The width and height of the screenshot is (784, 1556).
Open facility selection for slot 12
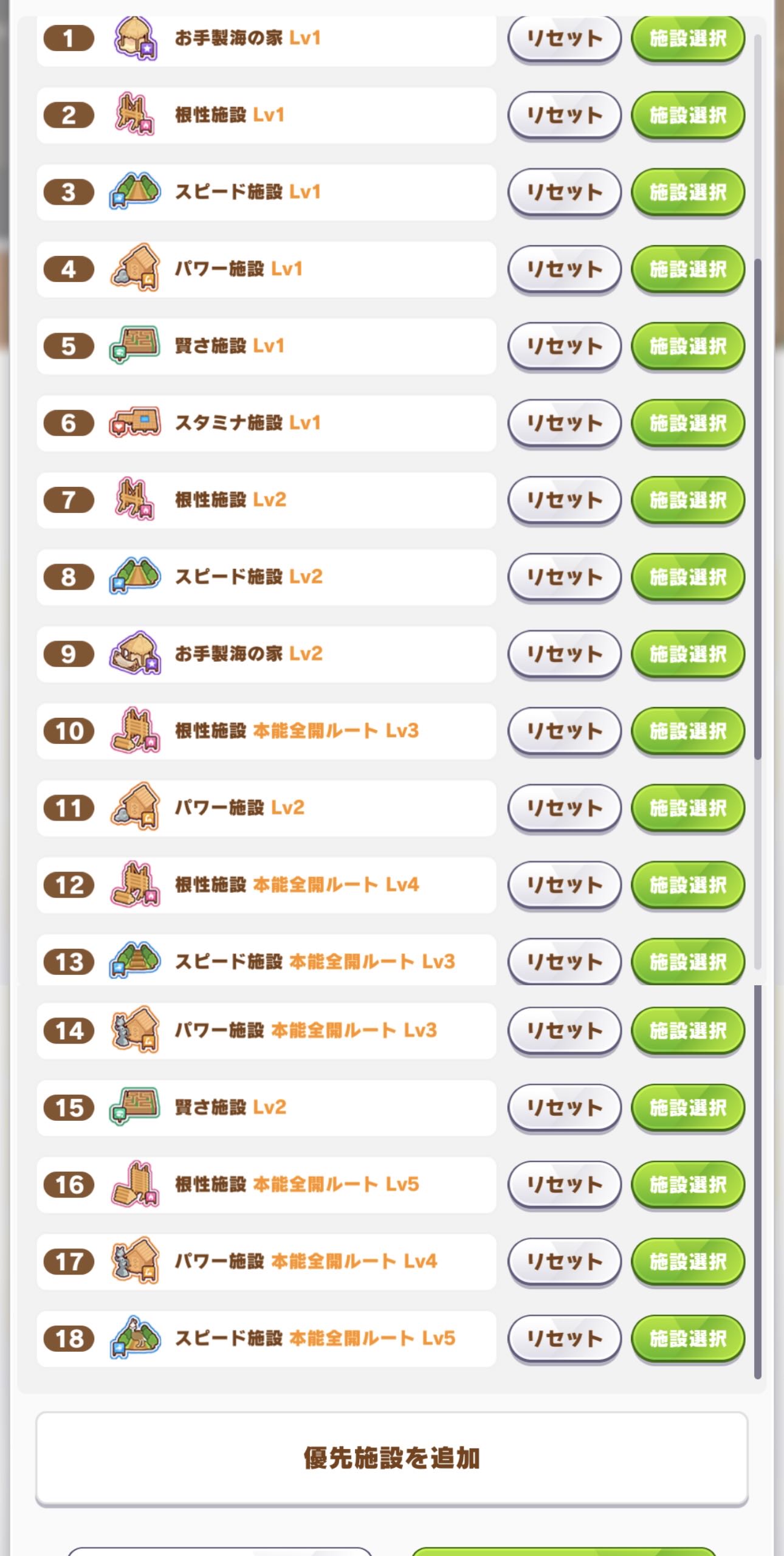[688, 884]
